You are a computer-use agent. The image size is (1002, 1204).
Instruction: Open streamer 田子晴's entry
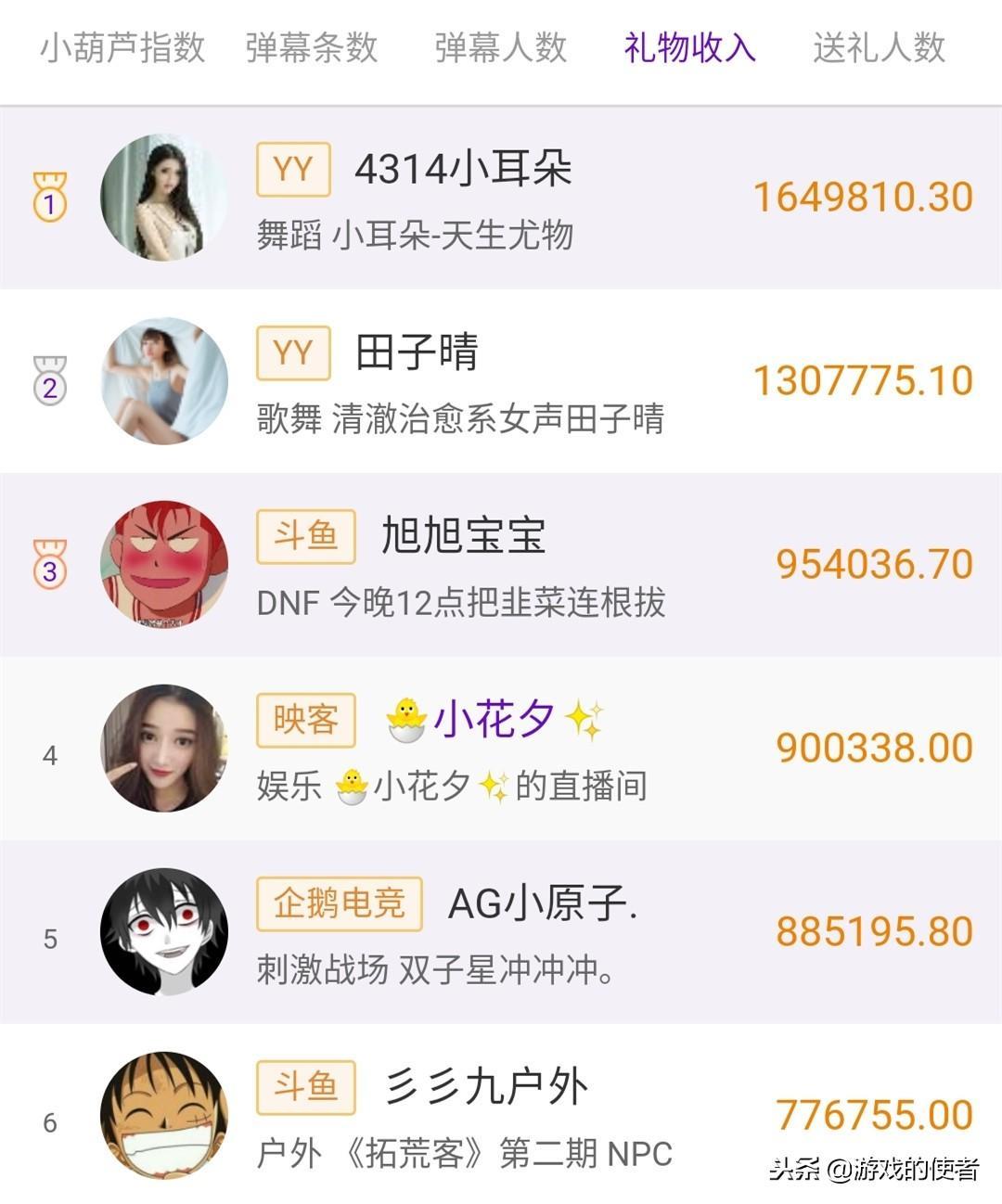click(501, 381)
